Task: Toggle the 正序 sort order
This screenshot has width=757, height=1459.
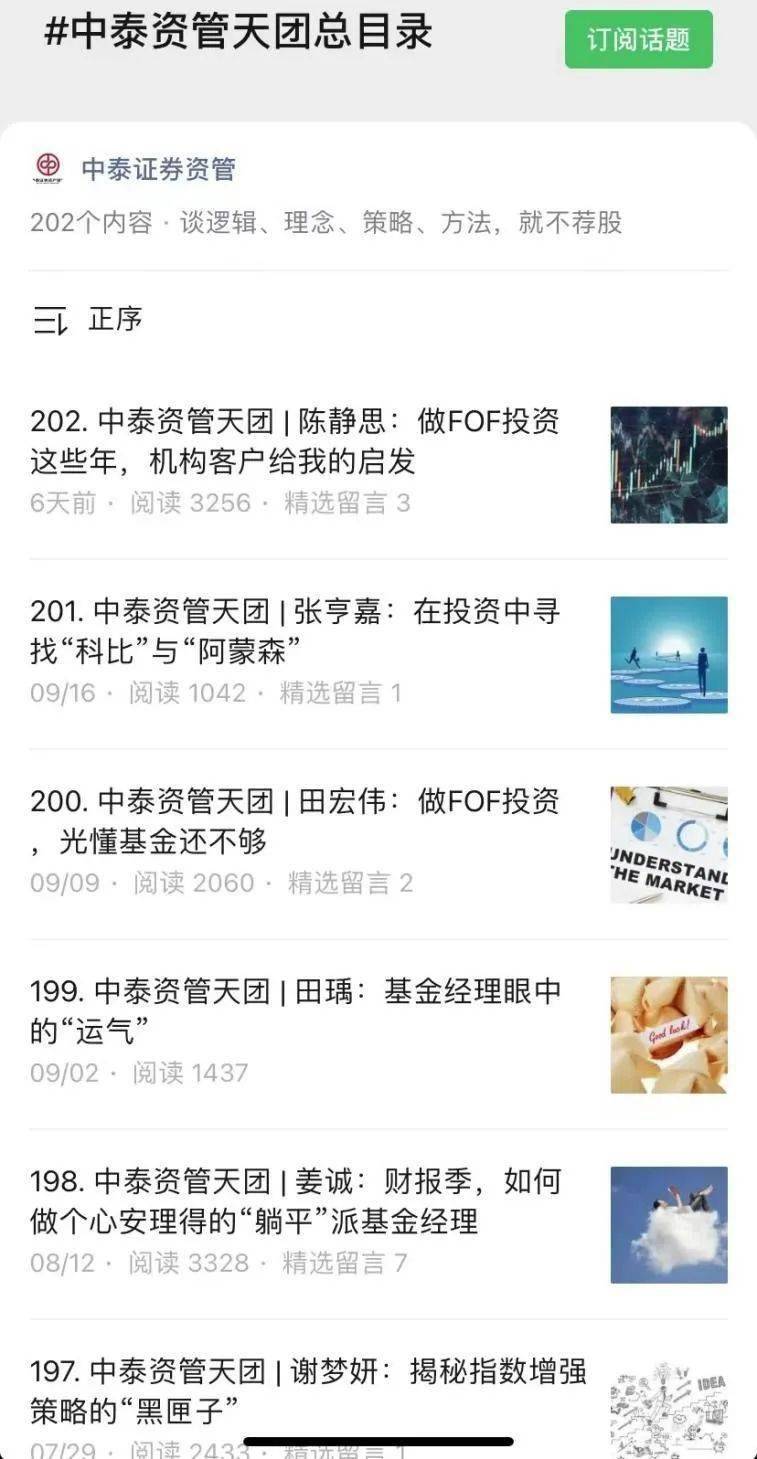Action: pyautogui.click(x=88, y=320)
